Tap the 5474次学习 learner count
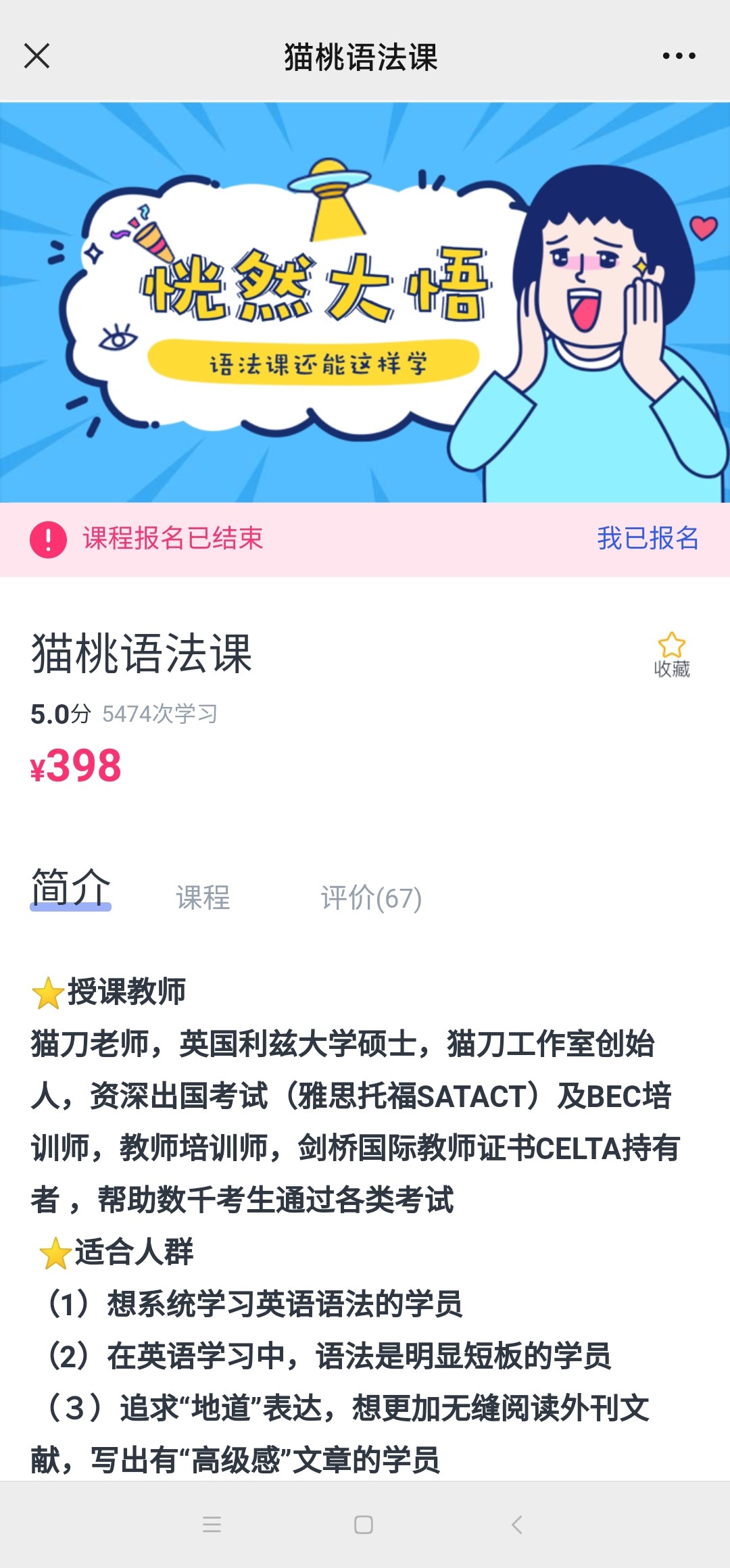Viewport: 730px width, 1568px height. tap(160, 713)
